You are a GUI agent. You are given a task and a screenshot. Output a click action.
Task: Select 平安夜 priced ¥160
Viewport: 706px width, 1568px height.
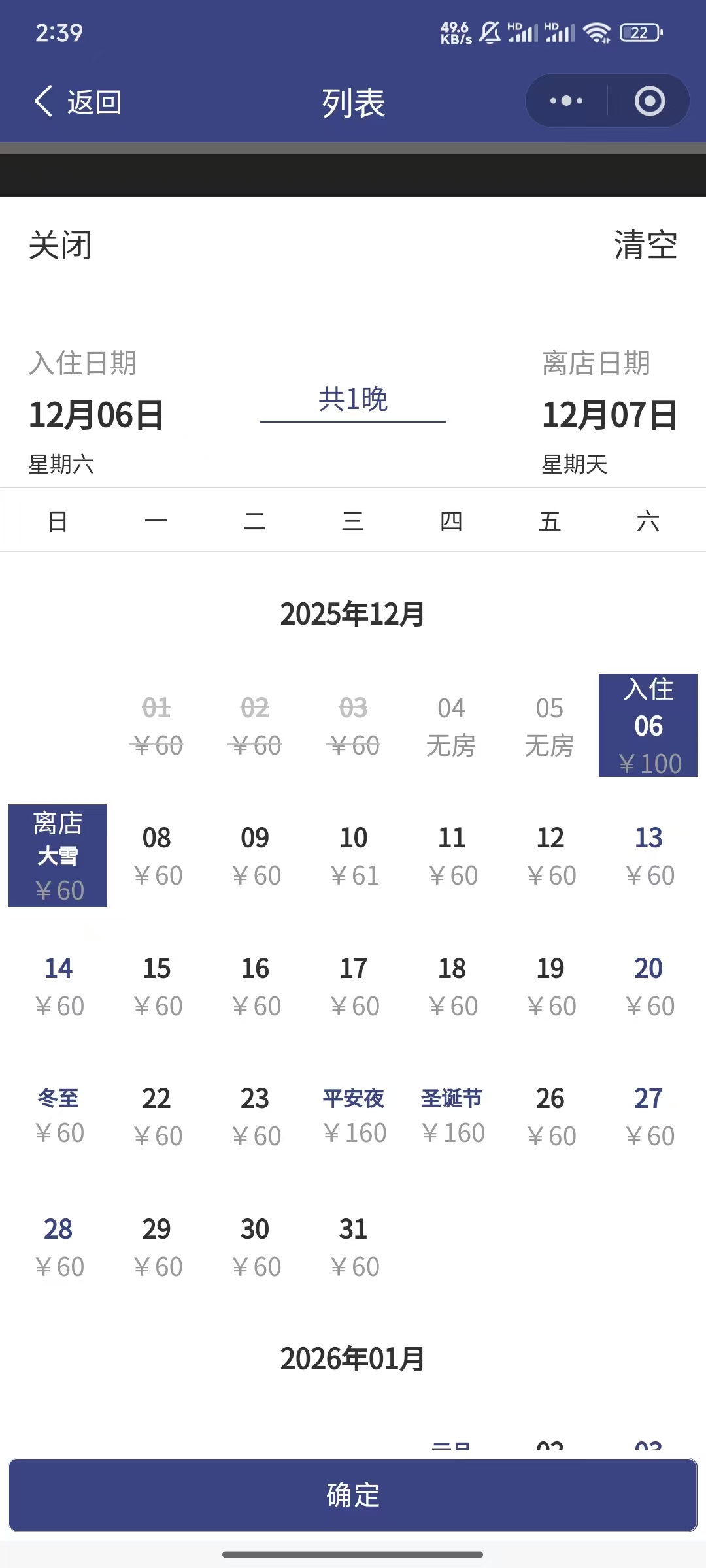(x=354, y=1115)
